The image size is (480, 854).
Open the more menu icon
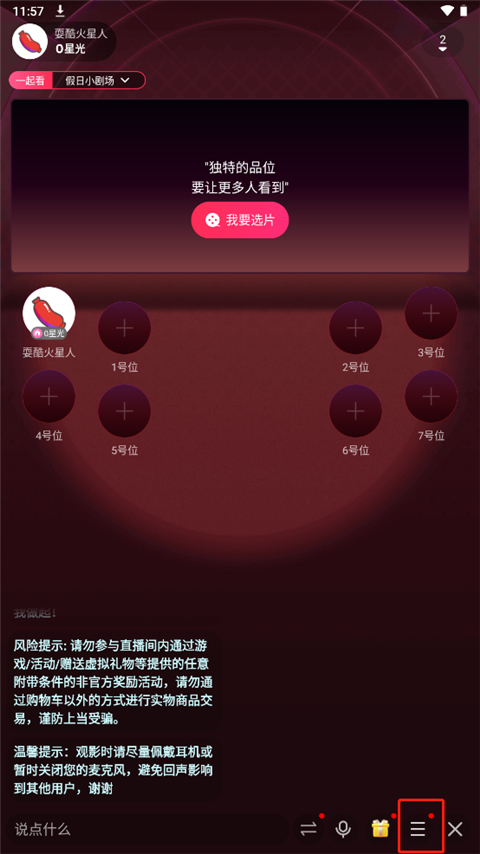[x=418, y=829]
